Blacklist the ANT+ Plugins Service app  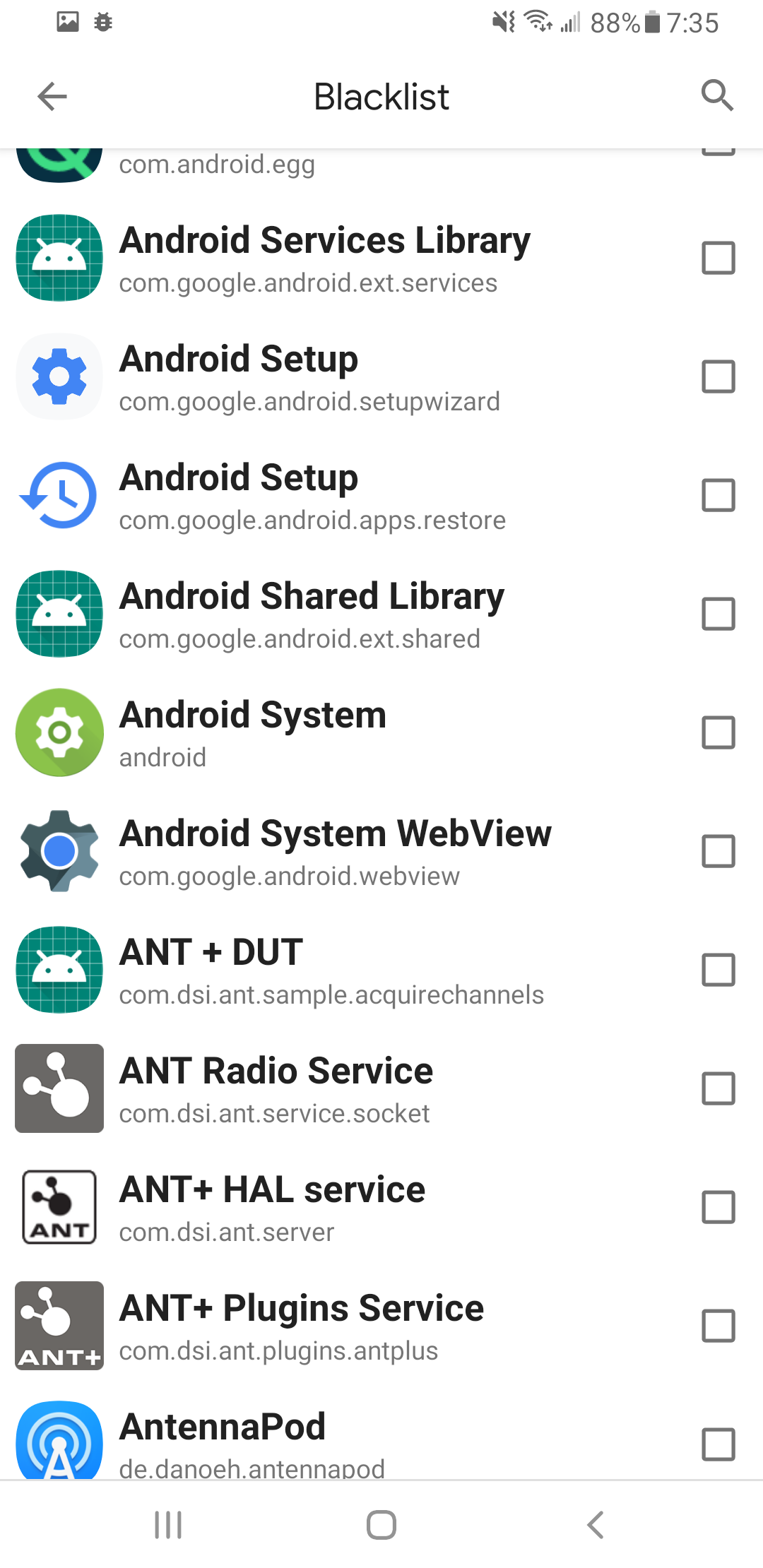718,1326
